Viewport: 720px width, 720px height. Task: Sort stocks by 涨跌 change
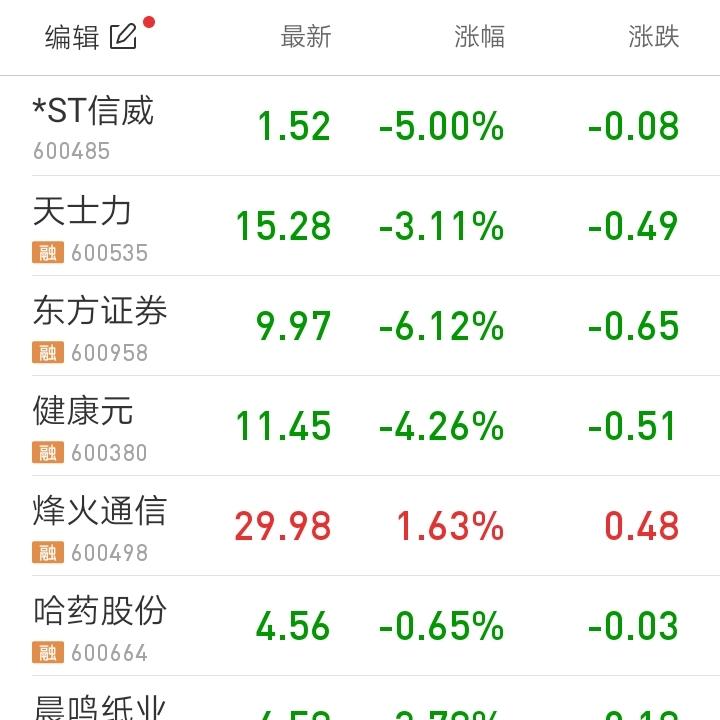653,37
